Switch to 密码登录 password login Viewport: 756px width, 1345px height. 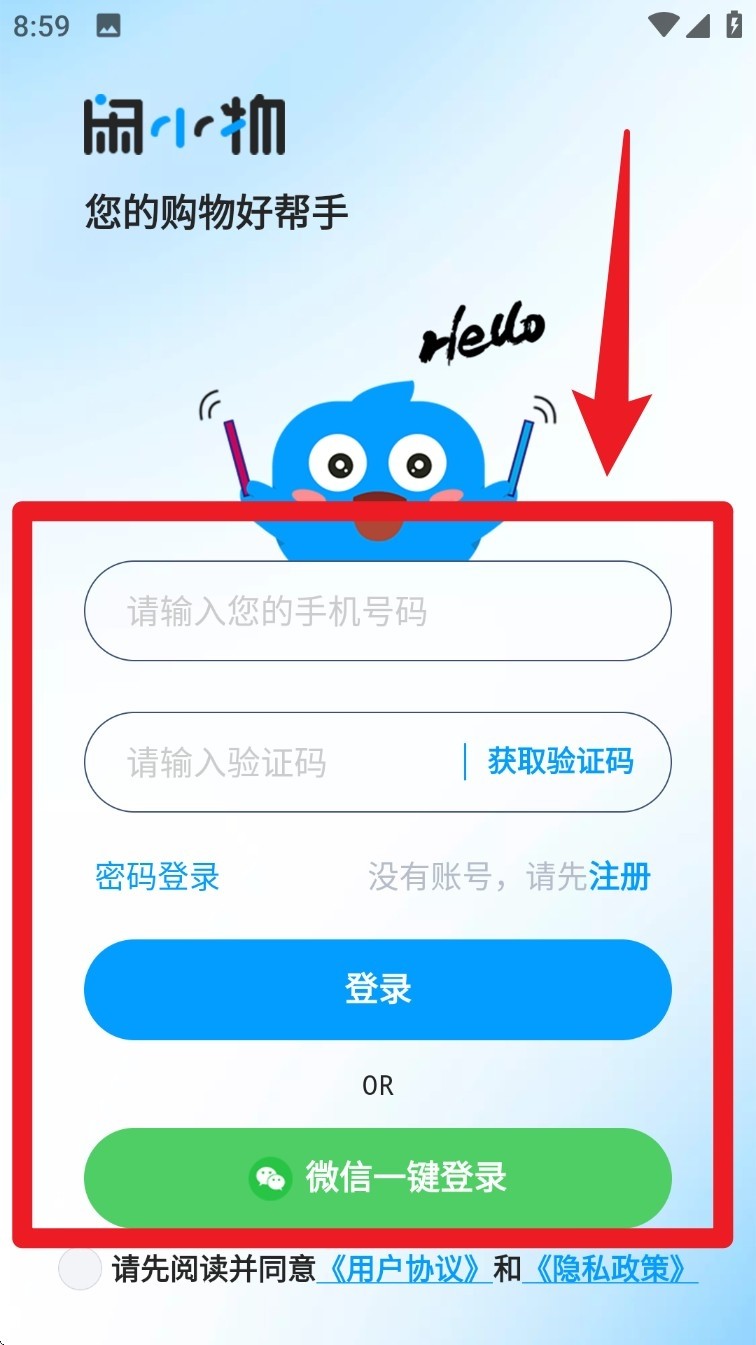tap(157, 877)
